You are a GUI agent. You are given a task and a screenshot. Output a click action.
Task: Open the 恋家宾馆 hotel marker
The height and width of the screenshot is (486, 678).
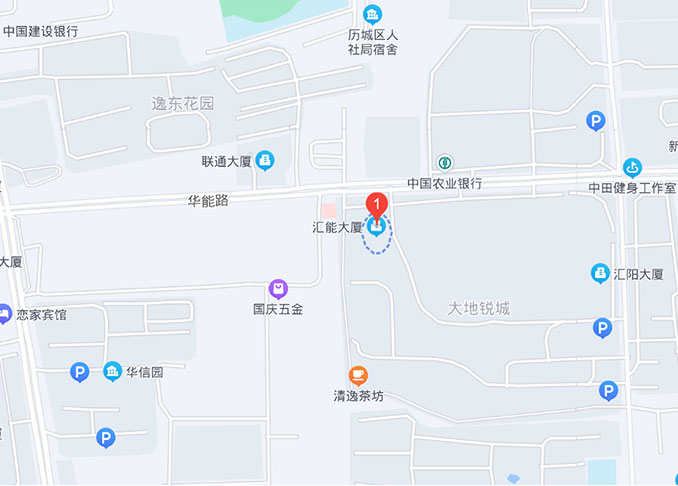[5, 314]
